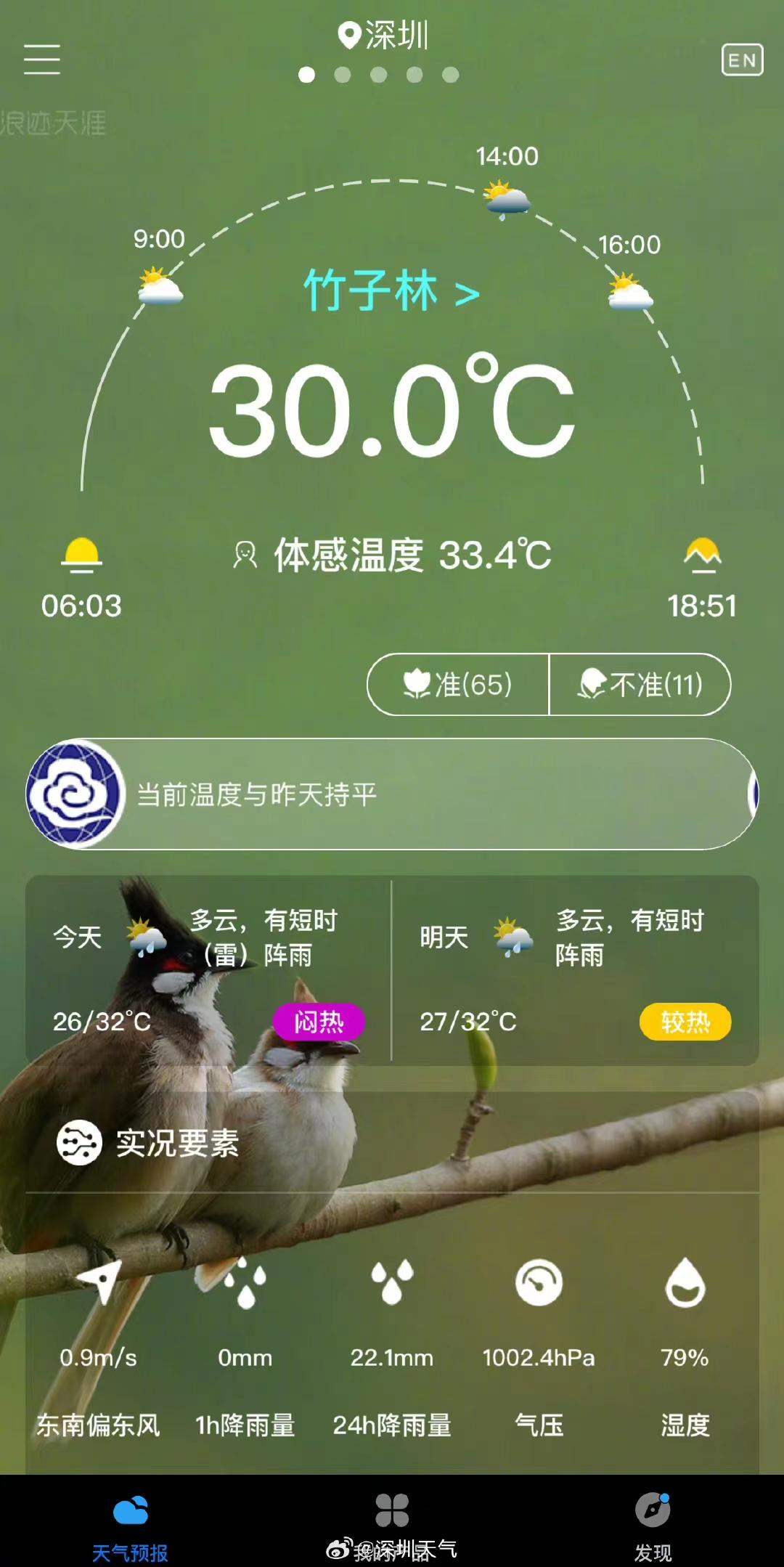Switch to the 发现 tab
The image size is (784, 1567).
(653, 1523)
